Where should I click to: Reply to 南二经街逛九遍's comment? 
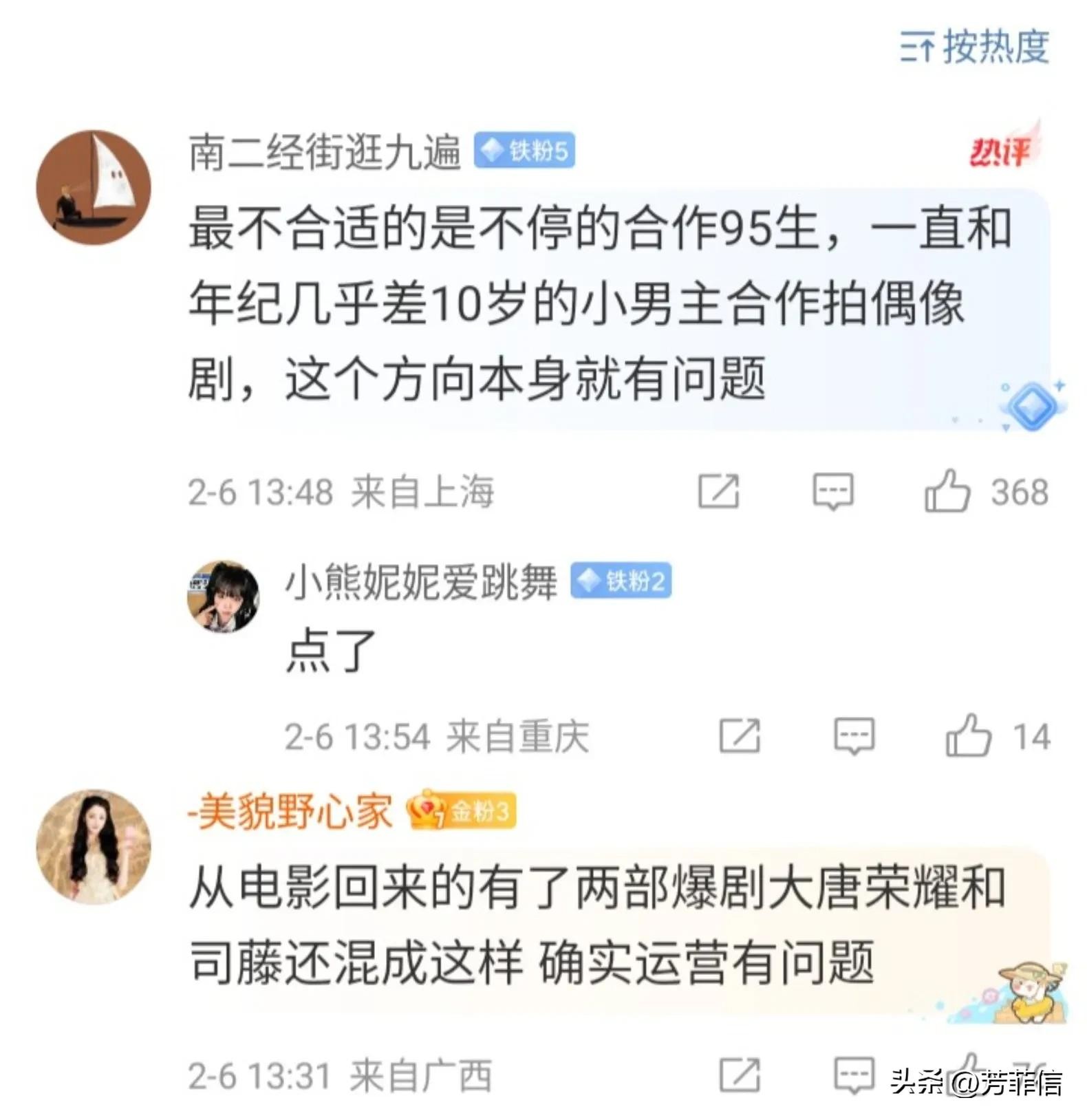(x=832, y=491)
